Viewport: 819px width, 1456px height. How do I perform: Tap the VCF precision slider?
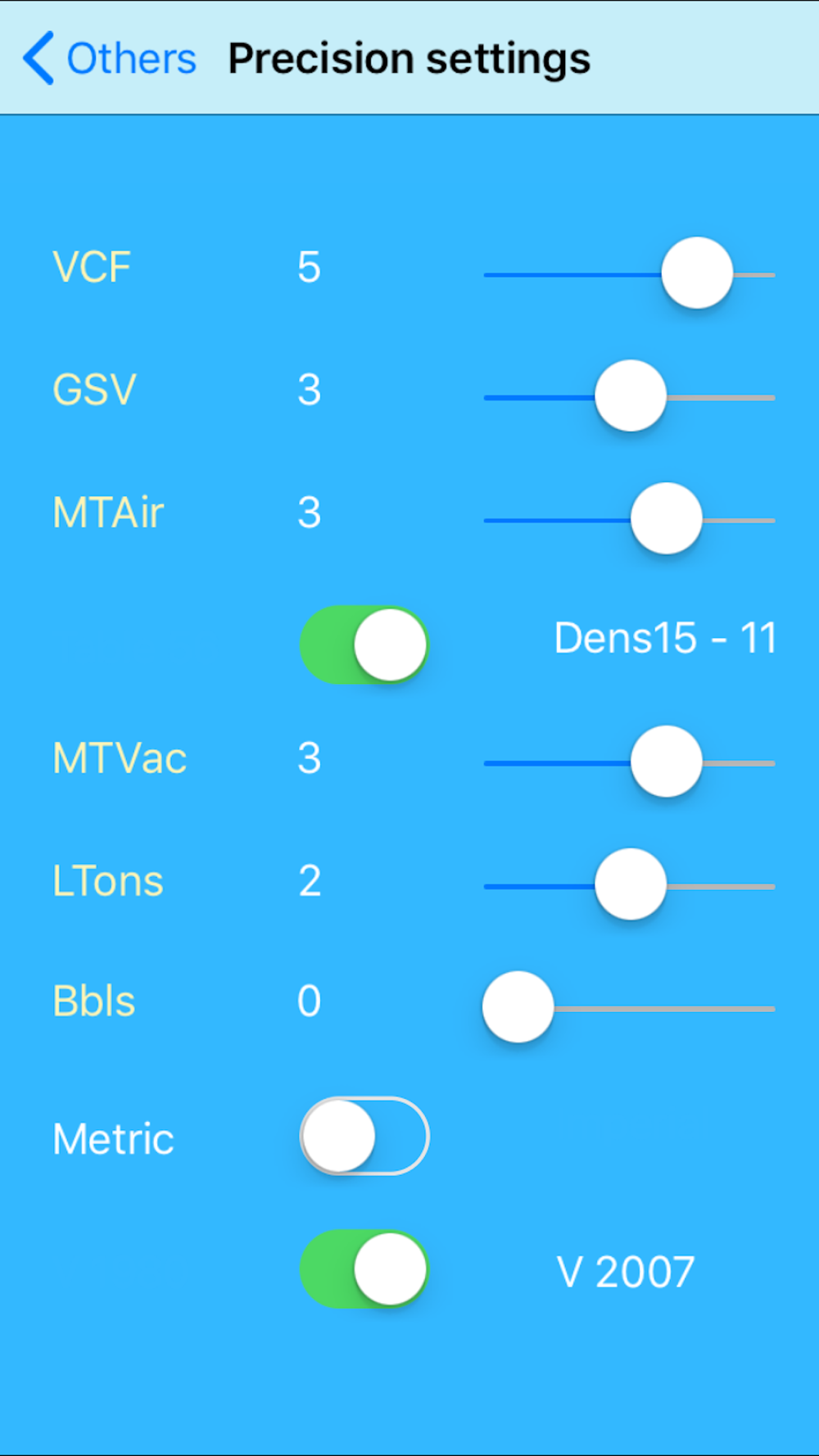click(x=696, y=274)
